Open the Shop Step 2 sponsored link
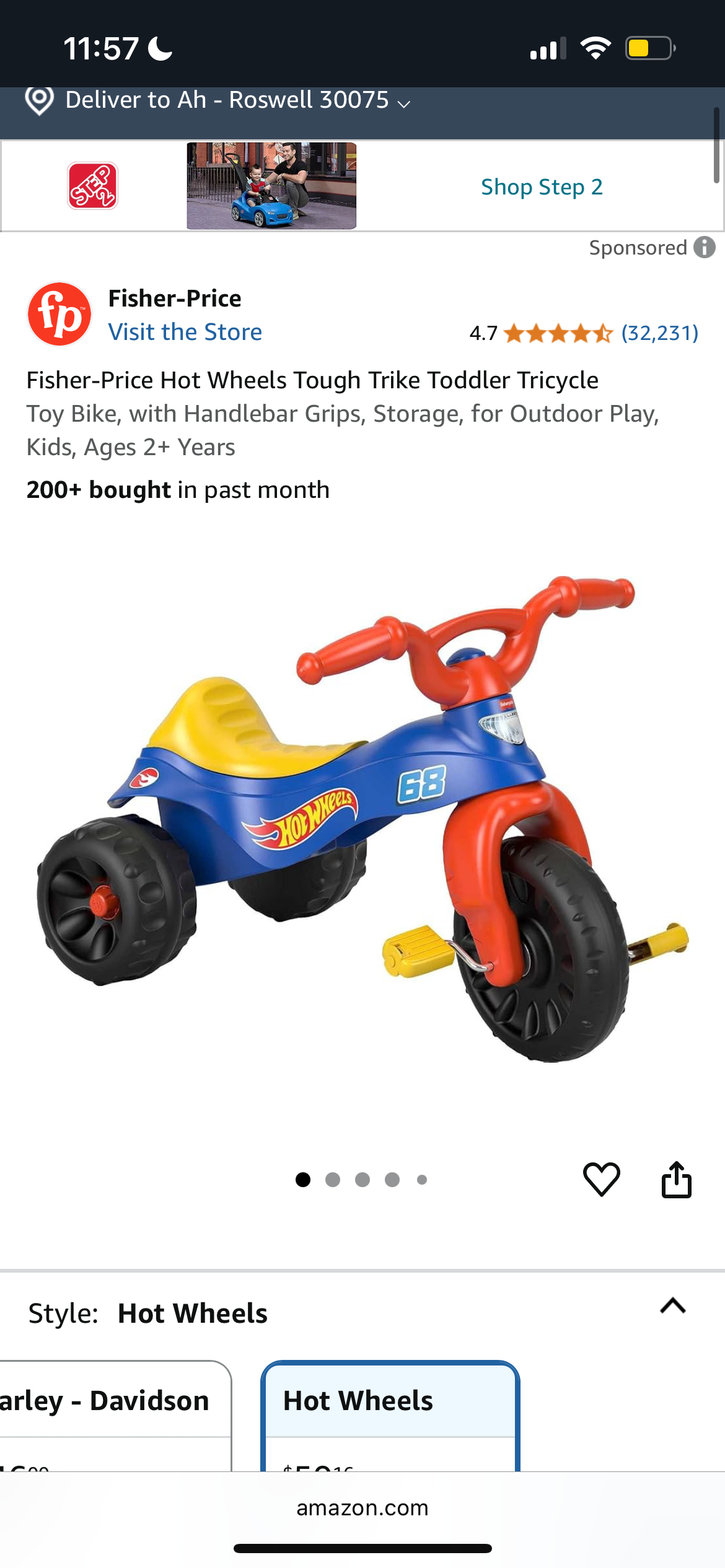725x1568 pixels. pos(542,187)
